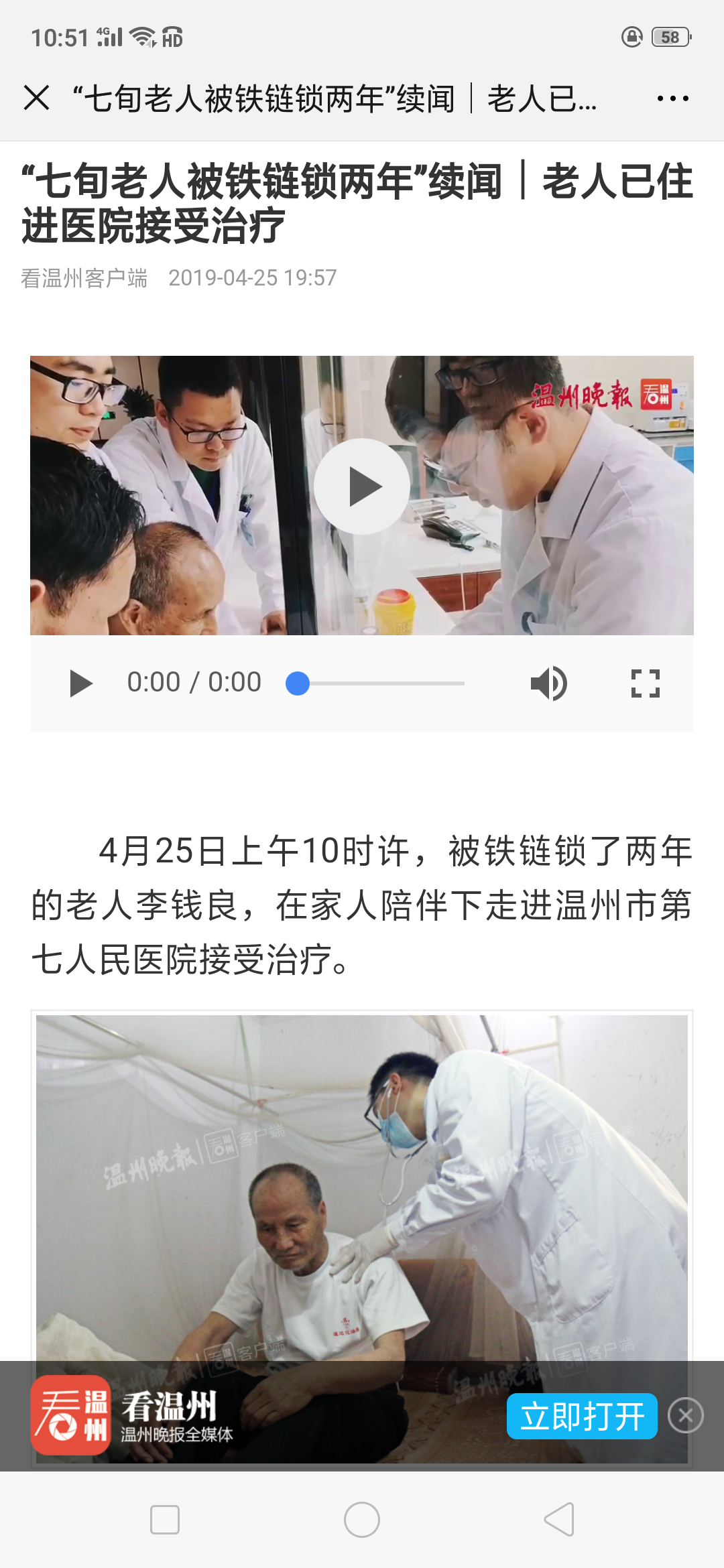Open the three-dot overflow menu
The width and height of the screenshot is (724, 1568).
(x=672, y=99)
